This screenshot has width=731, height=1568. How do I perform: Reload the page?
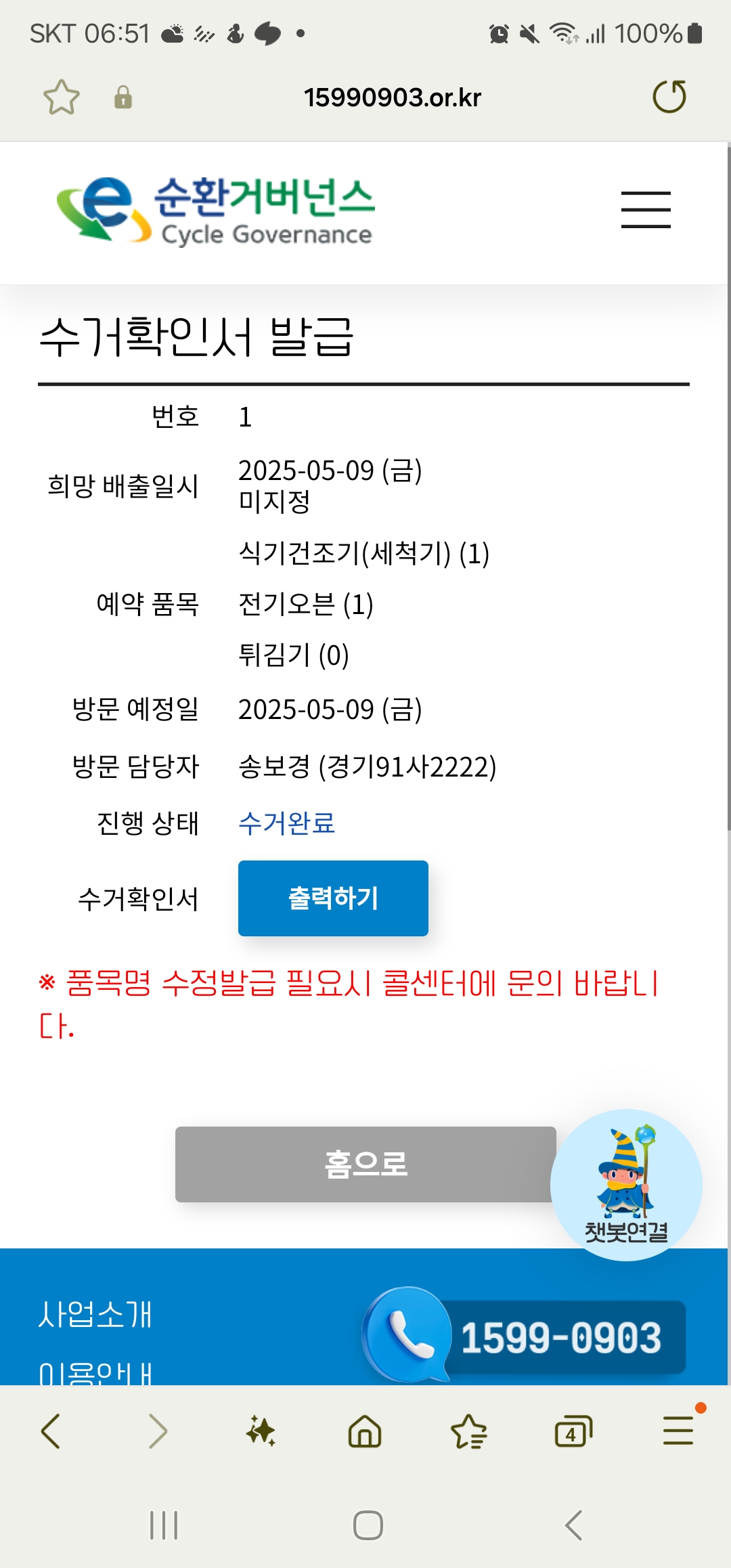(x=669, y=97)
